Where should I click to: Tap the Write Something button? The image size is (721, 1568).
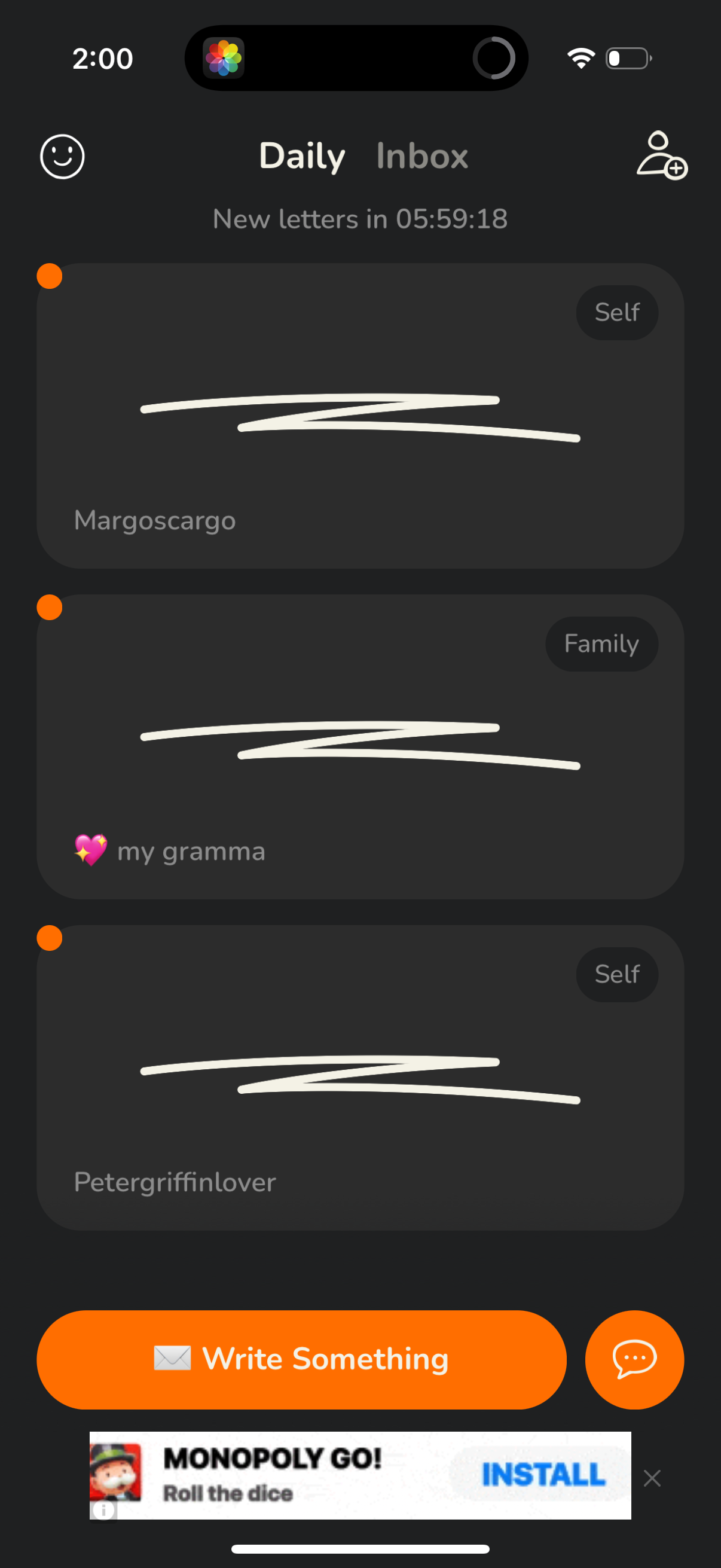tap(303, 1359)
